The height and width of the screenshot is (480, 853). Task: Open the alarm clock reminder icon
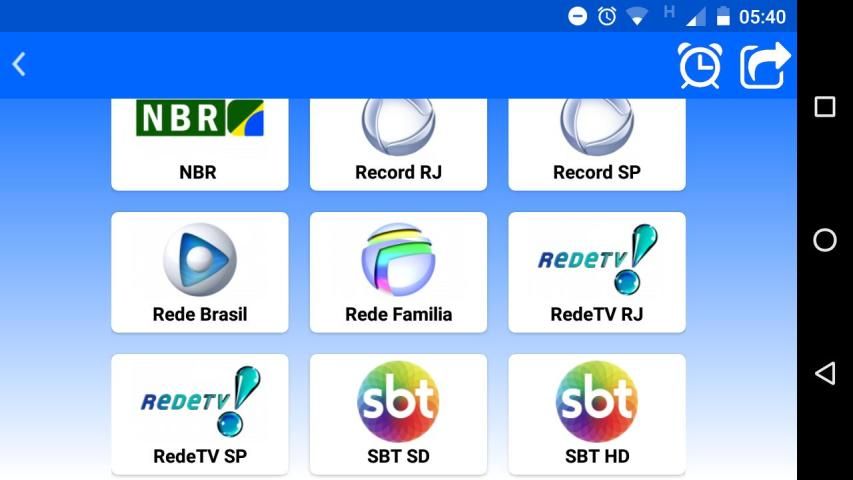699,66
